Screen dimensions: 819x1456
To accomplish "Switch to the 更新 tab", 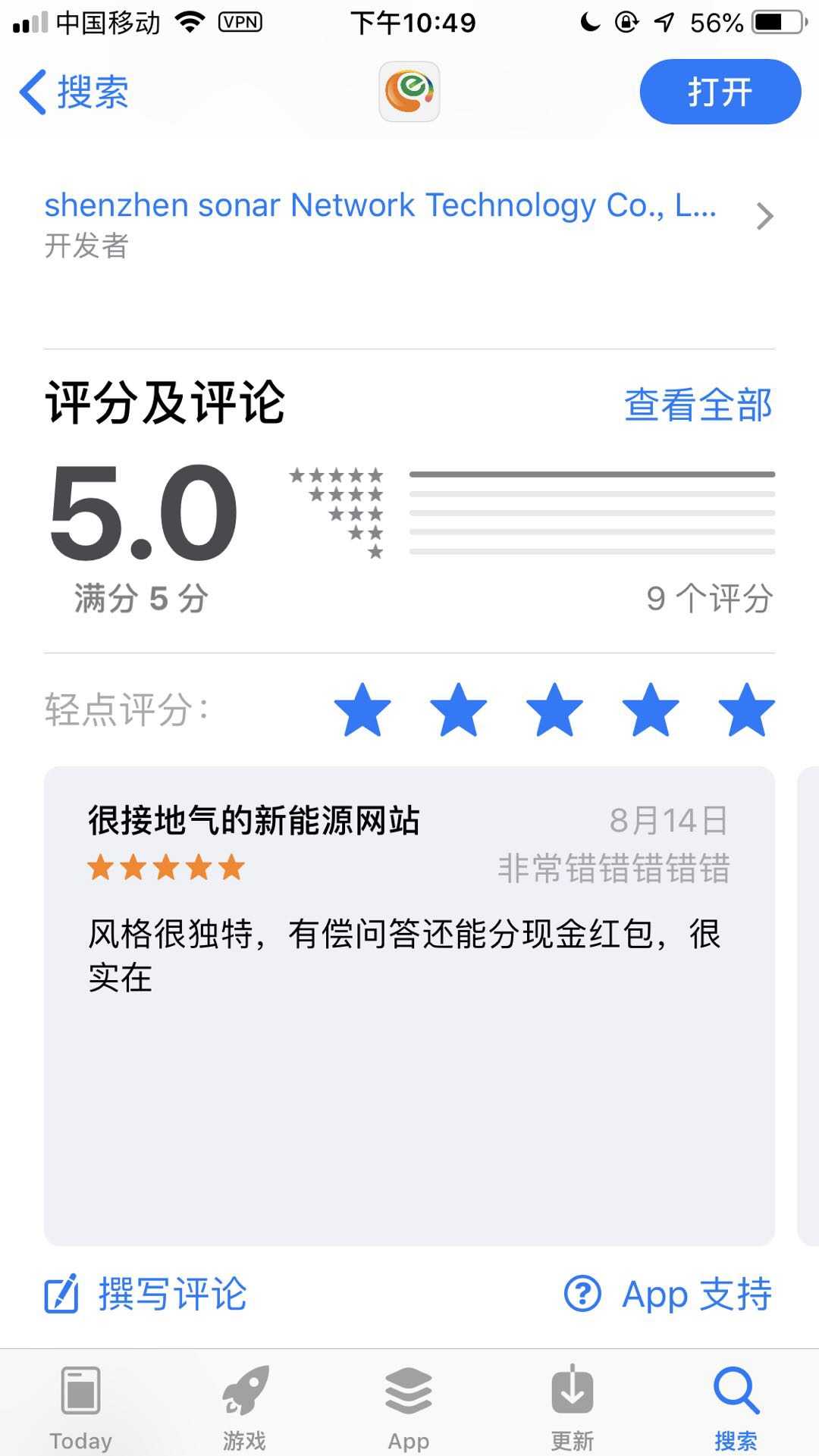I will pos(572,1407).
